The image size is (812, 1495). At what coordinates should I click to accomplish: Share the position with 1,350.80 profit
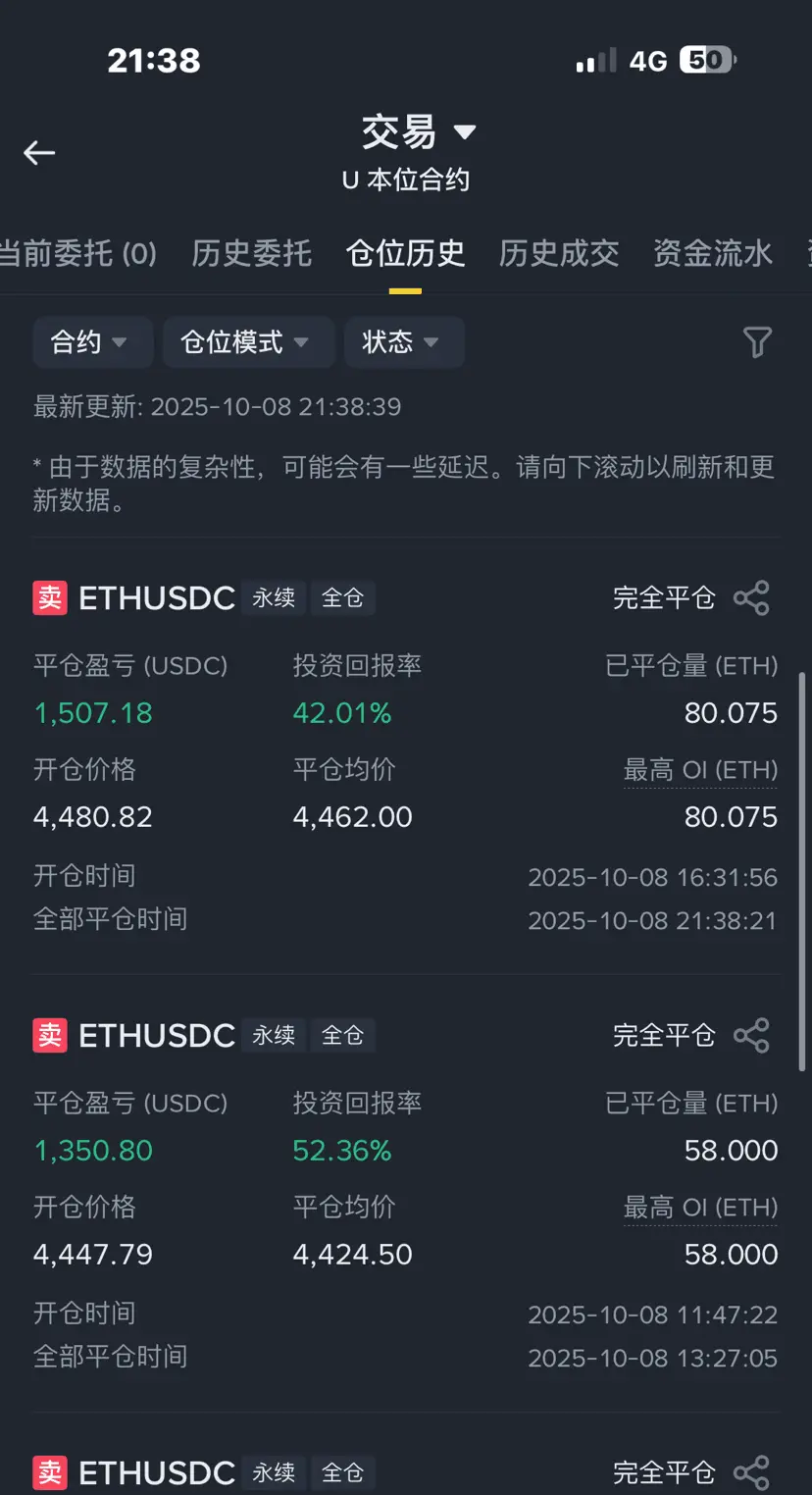coord(751,1036)
